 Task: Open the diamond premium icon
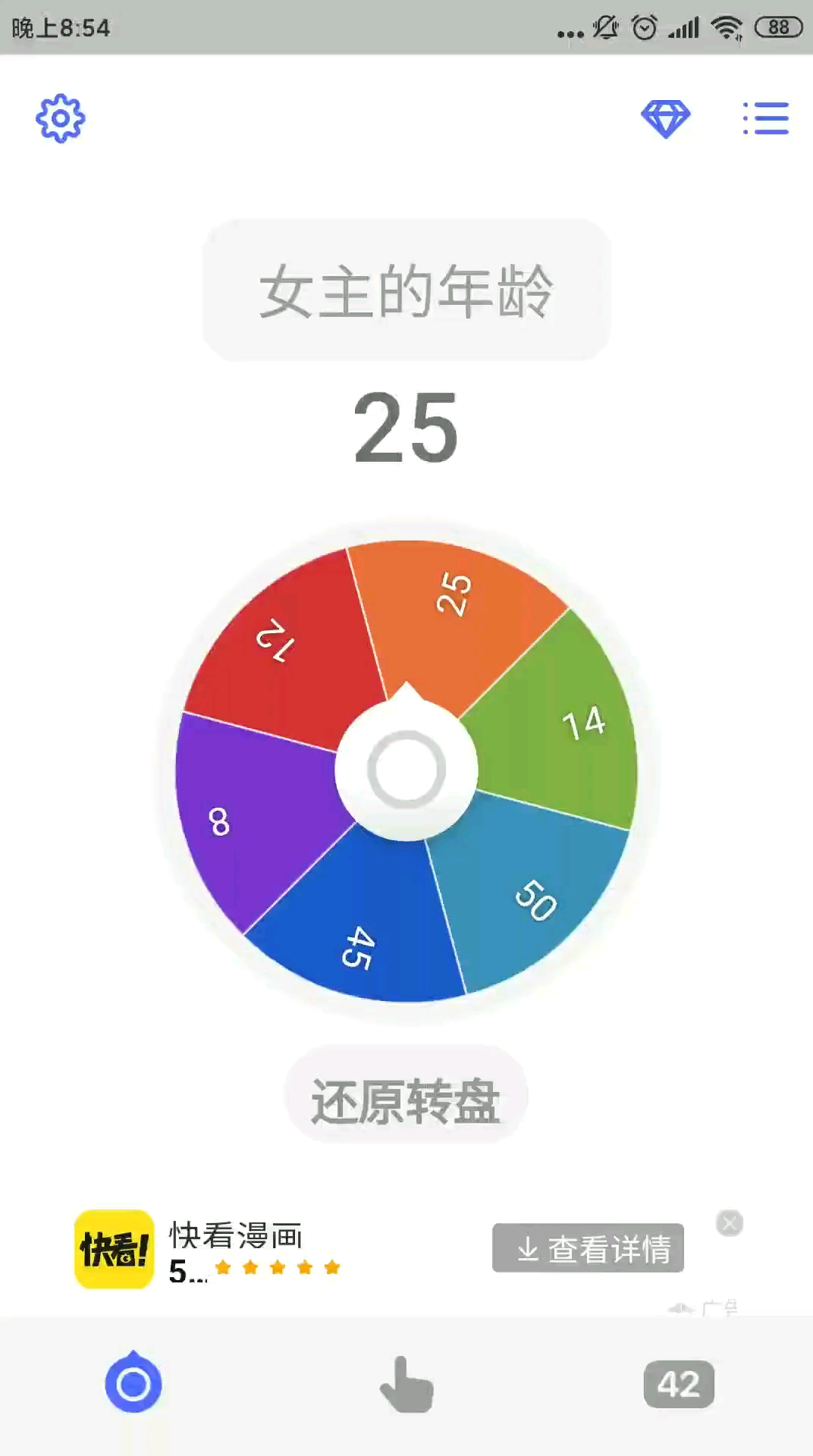[665, 118]
